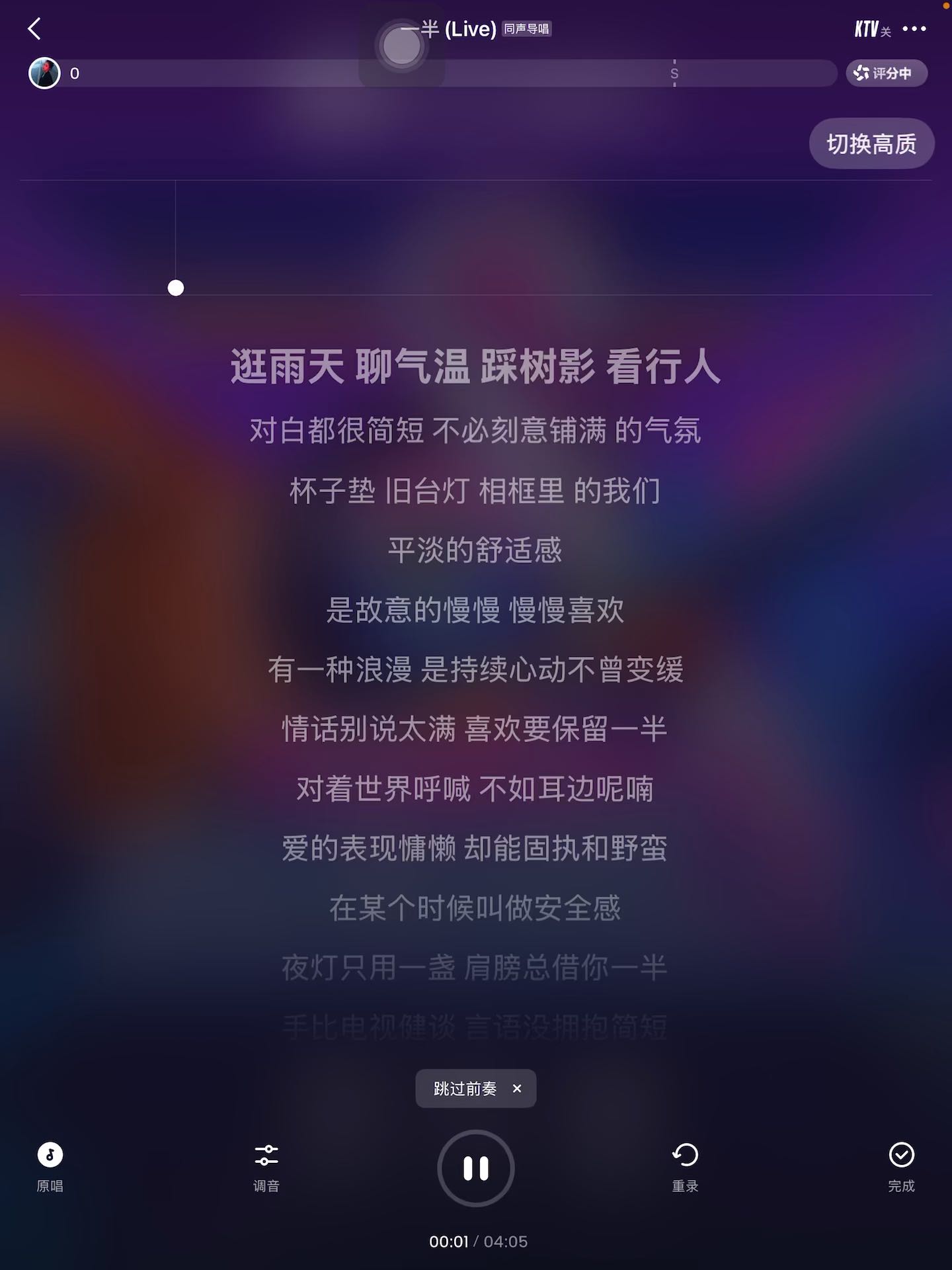Open the three-dot overflow menu
This screenshot has width=952, height=1270.
pos(914,29)
